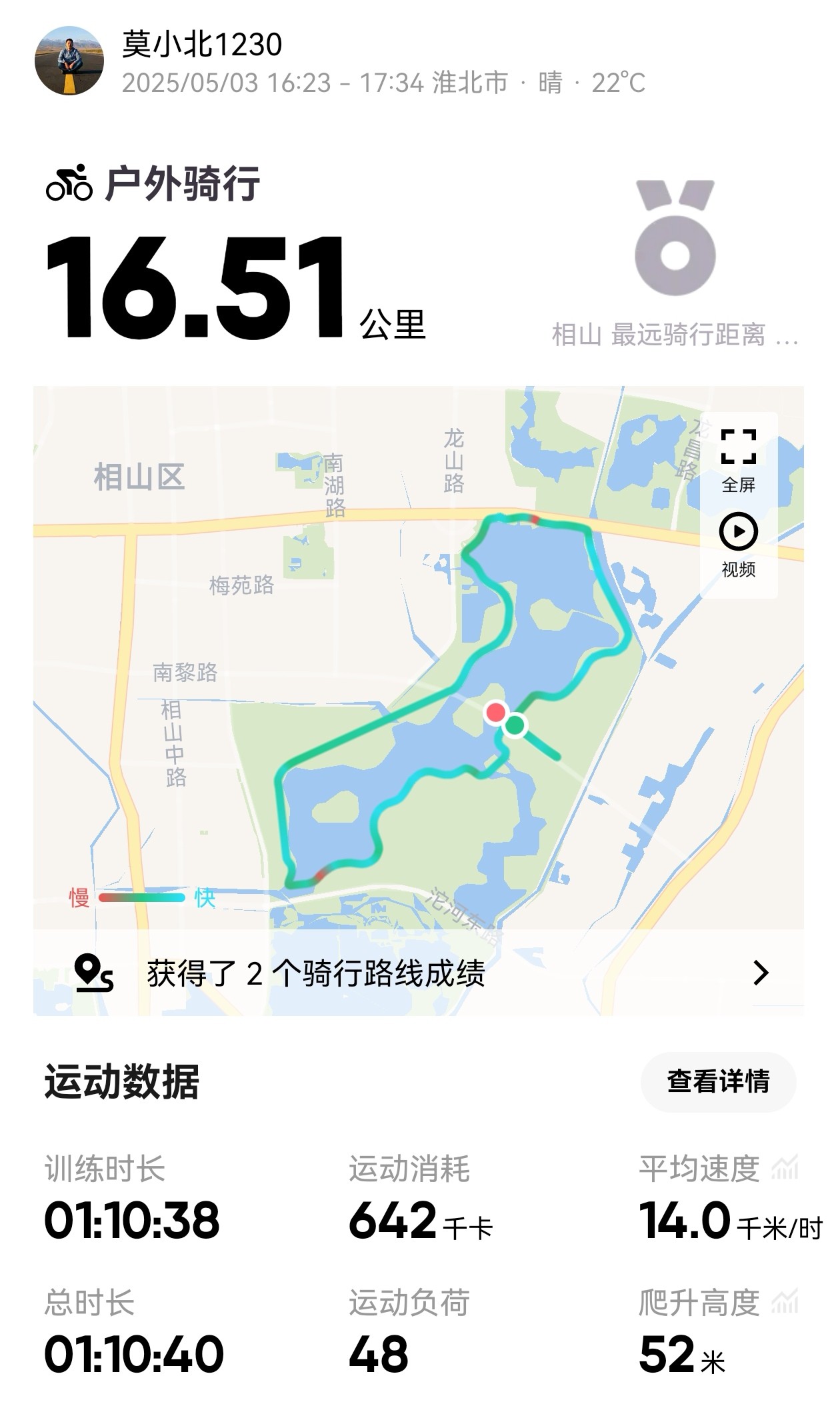This screenshot has width=840, height=1410.
Task: Show the 平均速度 chart icon
Action: [x=785, y=1167]
